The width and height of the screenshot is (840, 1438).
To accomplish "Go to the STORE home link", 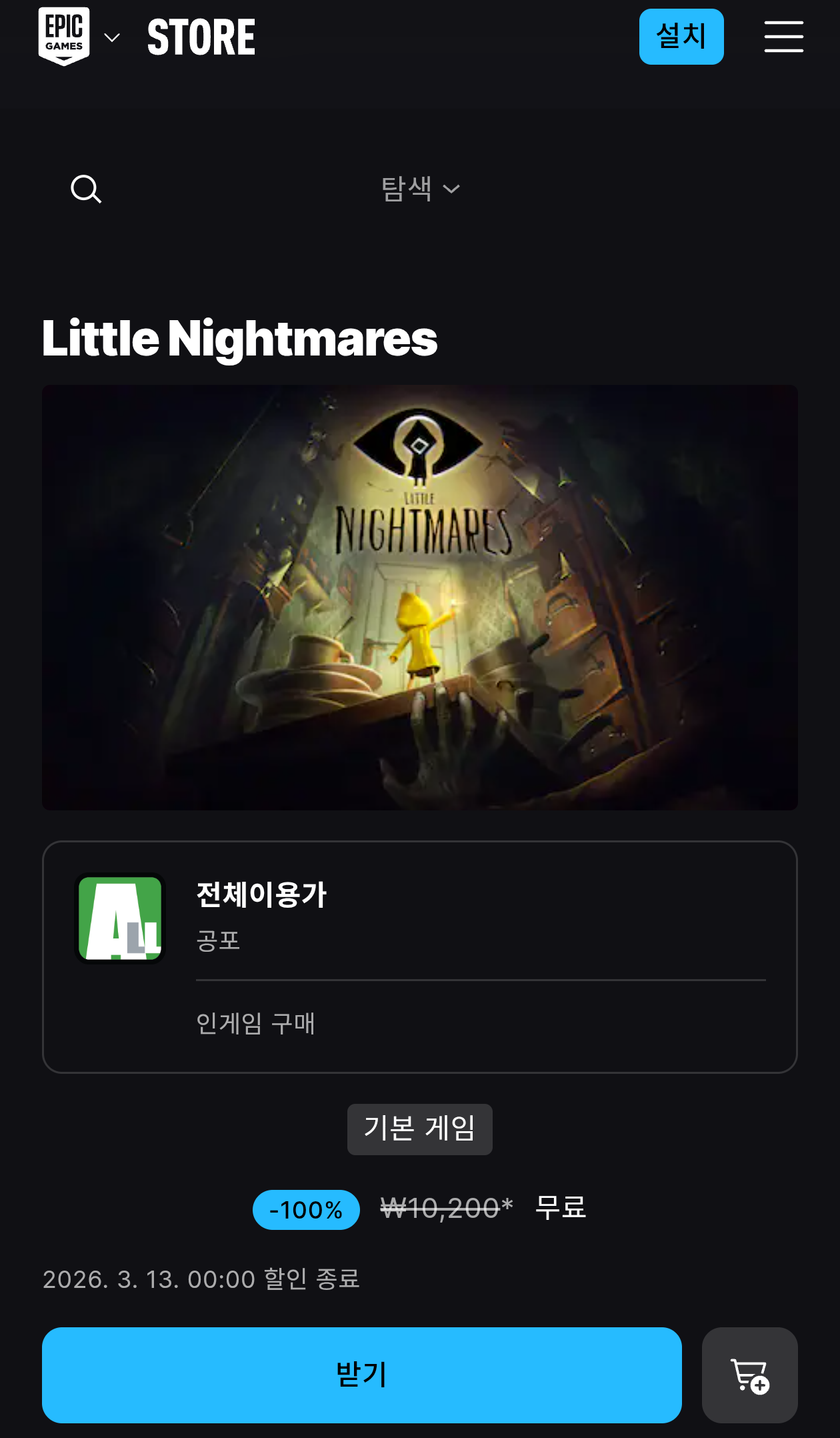I will [x=201, y=37].
